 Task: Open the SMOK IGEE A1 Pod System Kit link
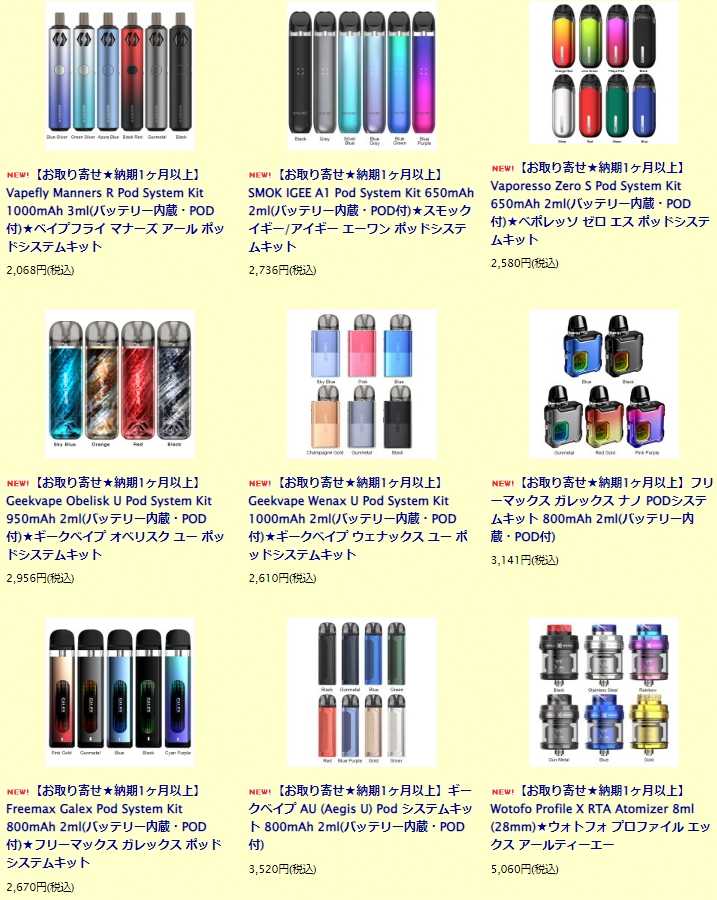click(x=361, y=193)
